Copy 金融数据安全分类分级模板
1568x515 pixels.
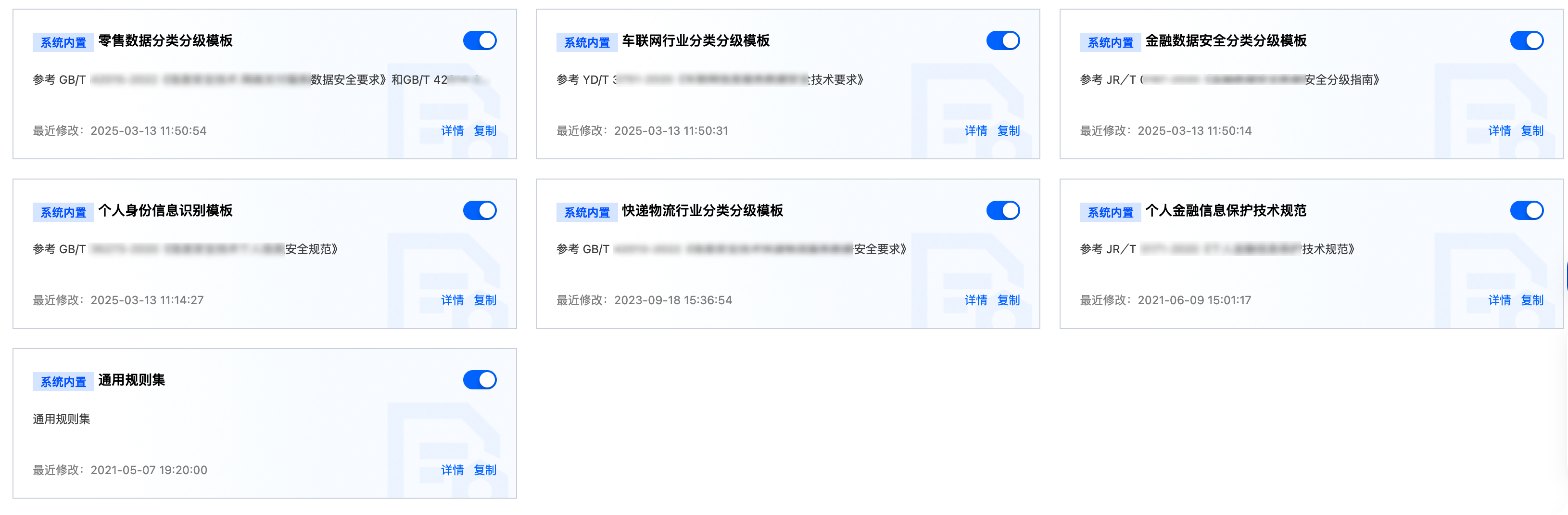click(1531, 130)
